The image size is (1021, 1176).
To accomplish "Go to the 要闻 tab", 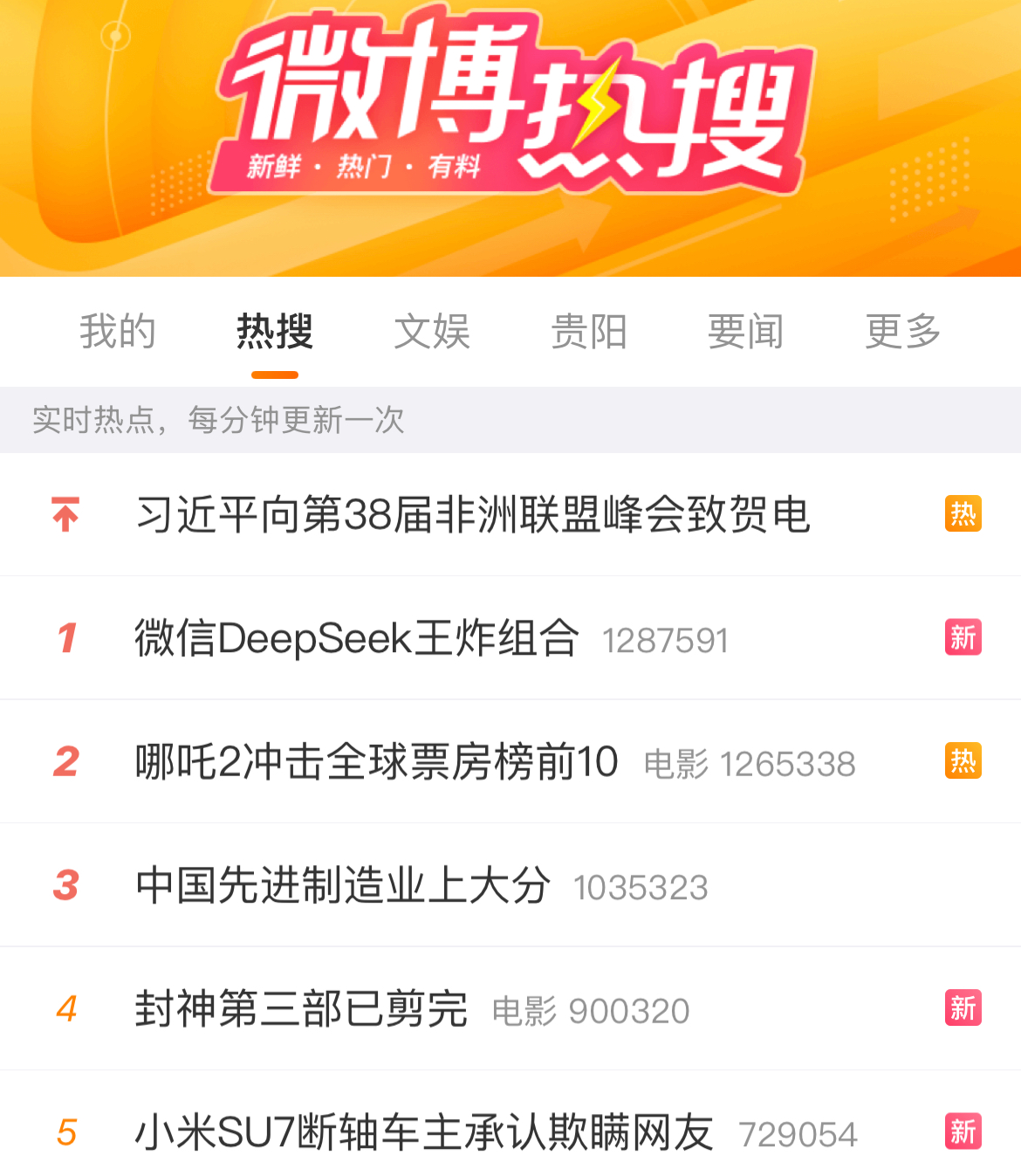I will (746, 332).
